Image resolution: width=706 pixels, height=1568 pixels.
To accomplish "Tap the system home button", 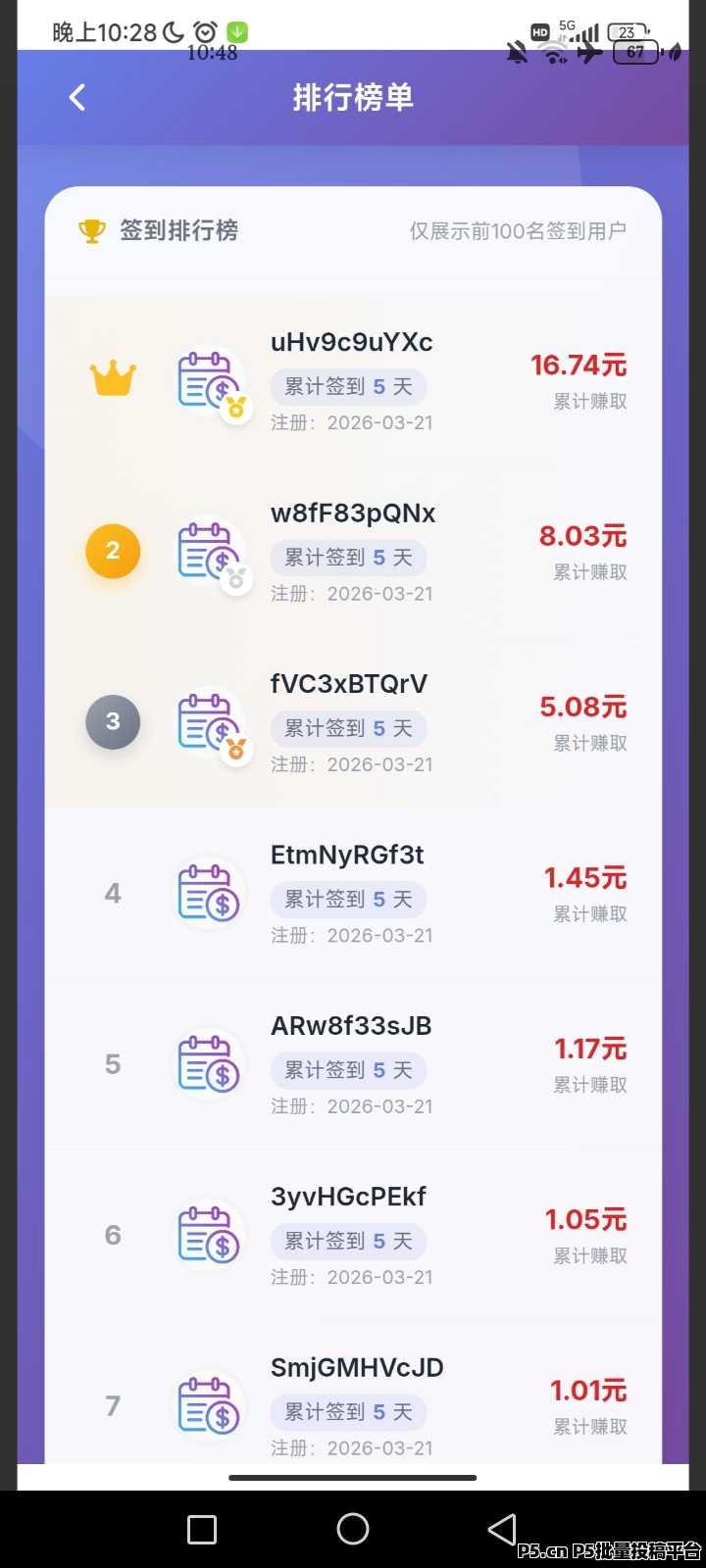I will (353, 1529).
